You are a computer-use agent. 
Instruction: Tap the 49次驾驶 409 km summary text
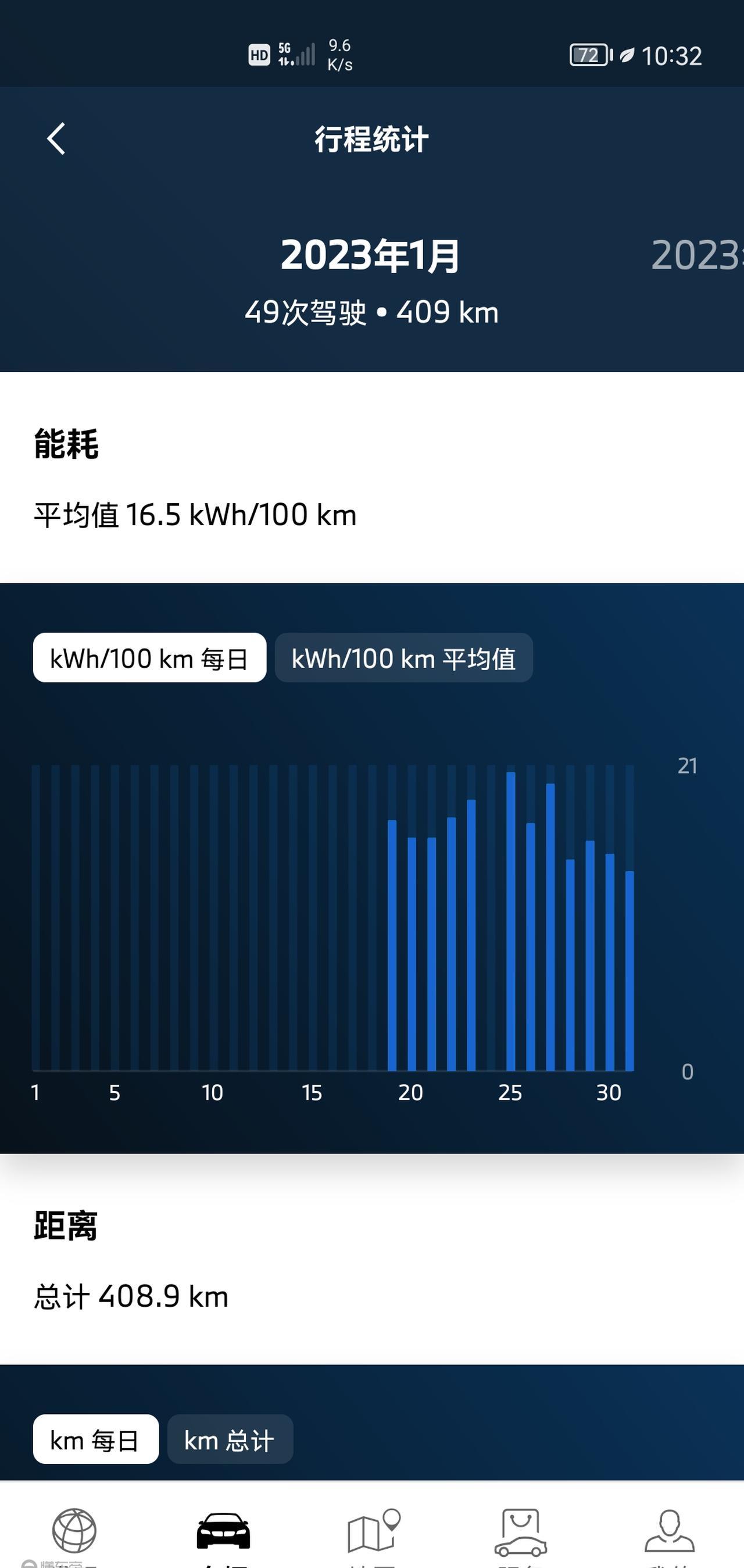[x=371, y=312]
